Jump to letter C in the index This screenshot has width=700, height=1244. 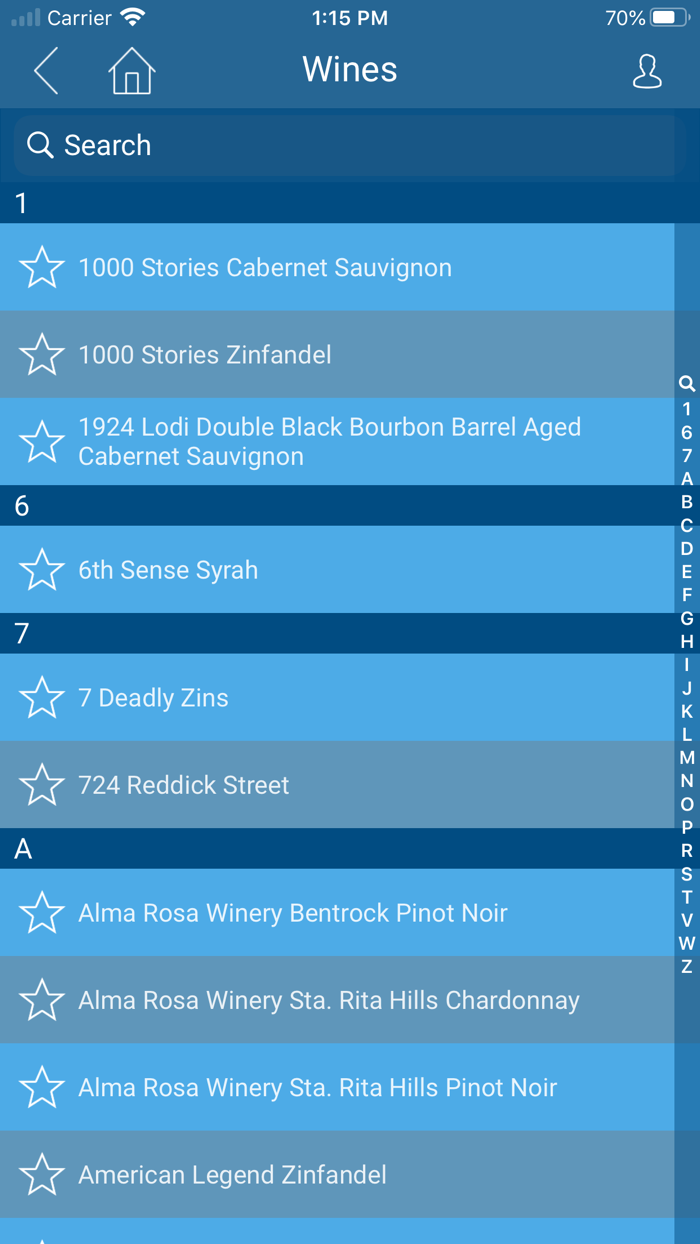point(687,525)
